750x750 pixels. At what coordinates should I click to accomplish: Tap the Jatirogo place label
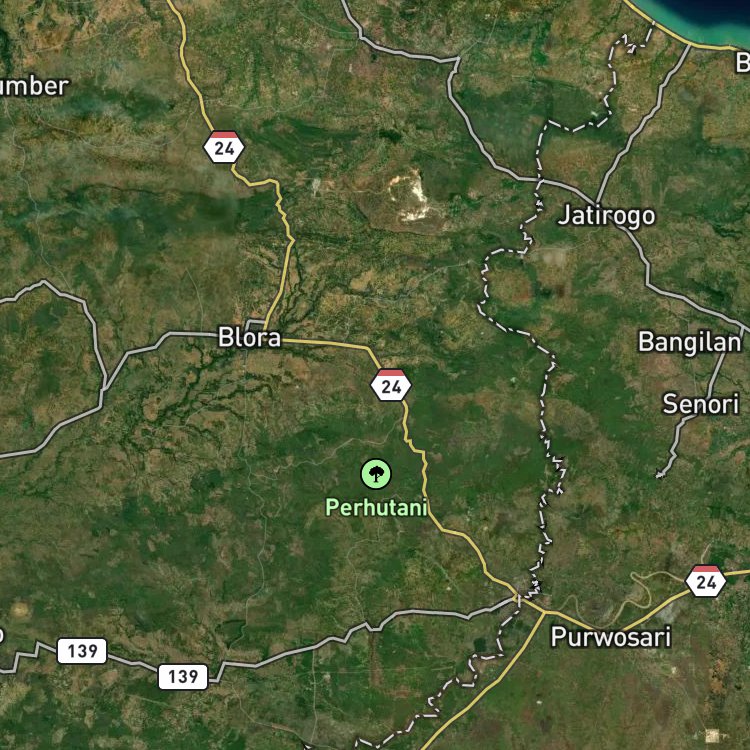[607, 215]
